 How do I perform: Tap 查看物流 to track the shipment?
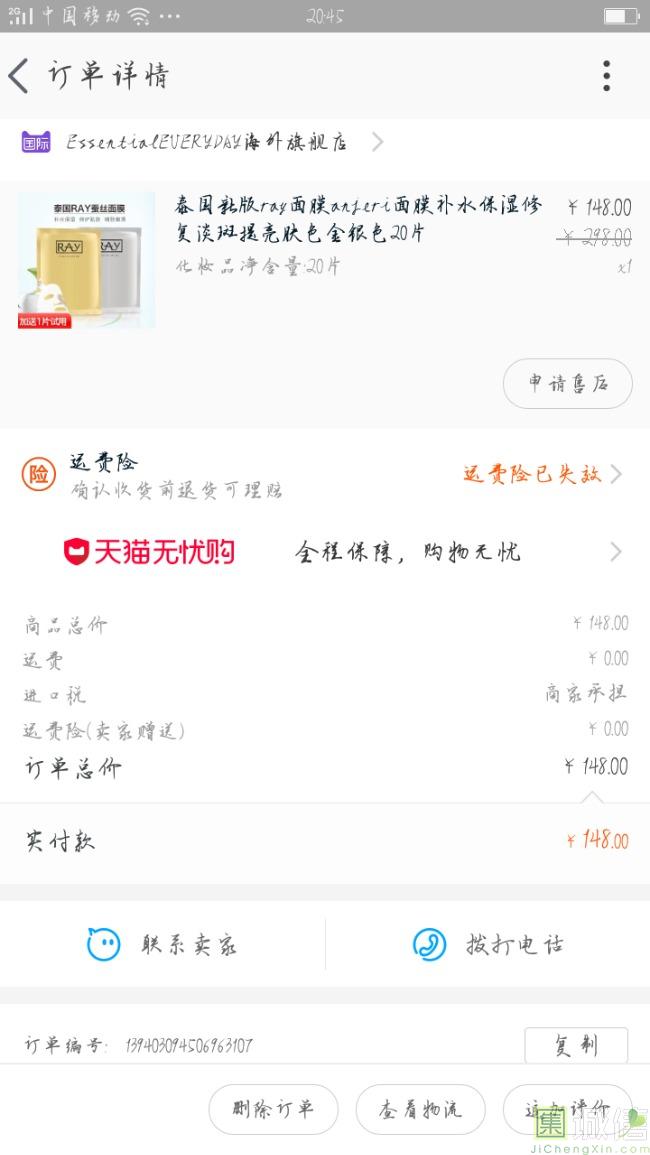420,1109
